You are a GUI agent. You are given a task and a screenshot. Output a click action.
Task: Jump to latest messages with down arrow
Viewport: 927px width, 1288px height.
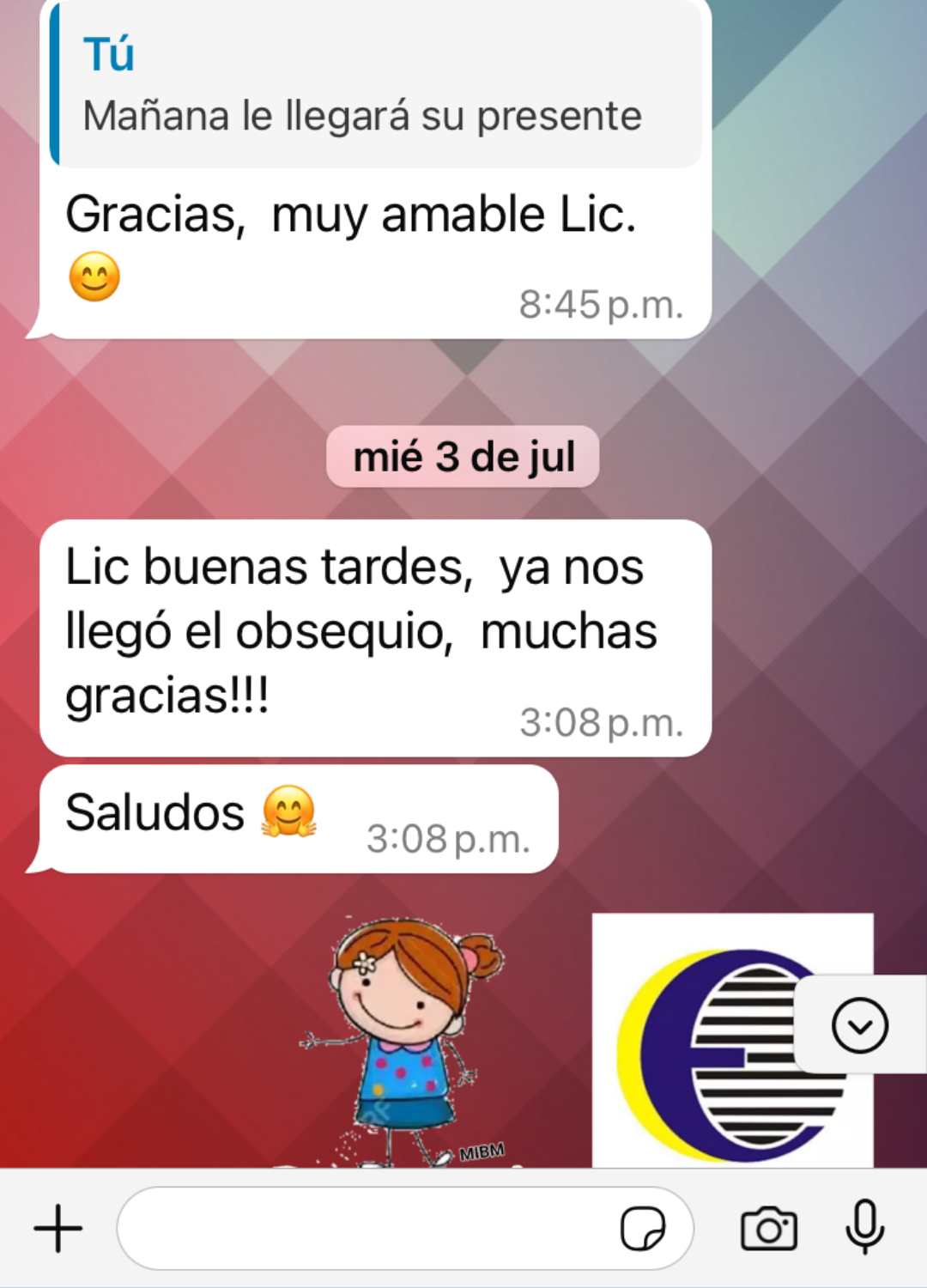tap(859, 1025)
